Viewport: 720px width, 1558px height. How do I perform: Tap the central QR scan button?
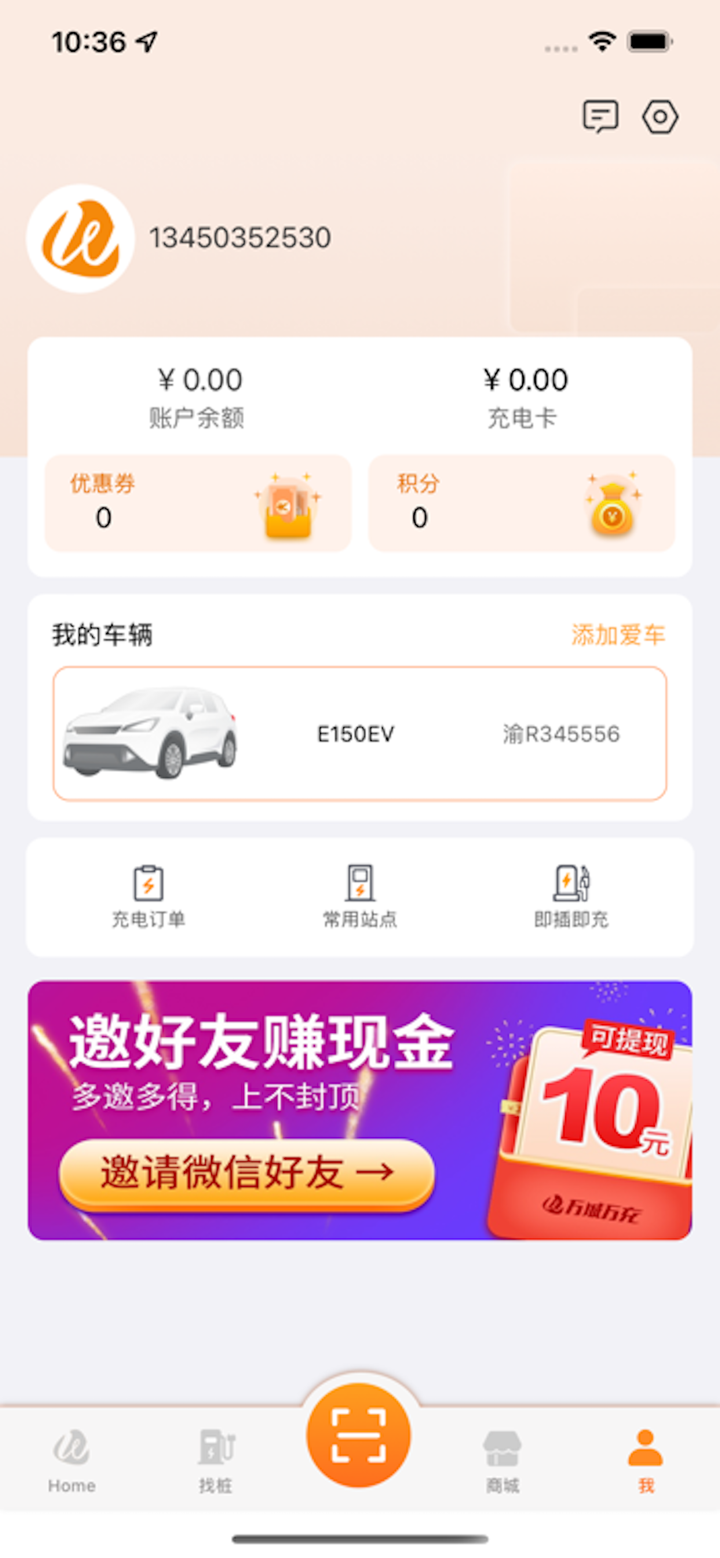click(x=359, y=1433)
